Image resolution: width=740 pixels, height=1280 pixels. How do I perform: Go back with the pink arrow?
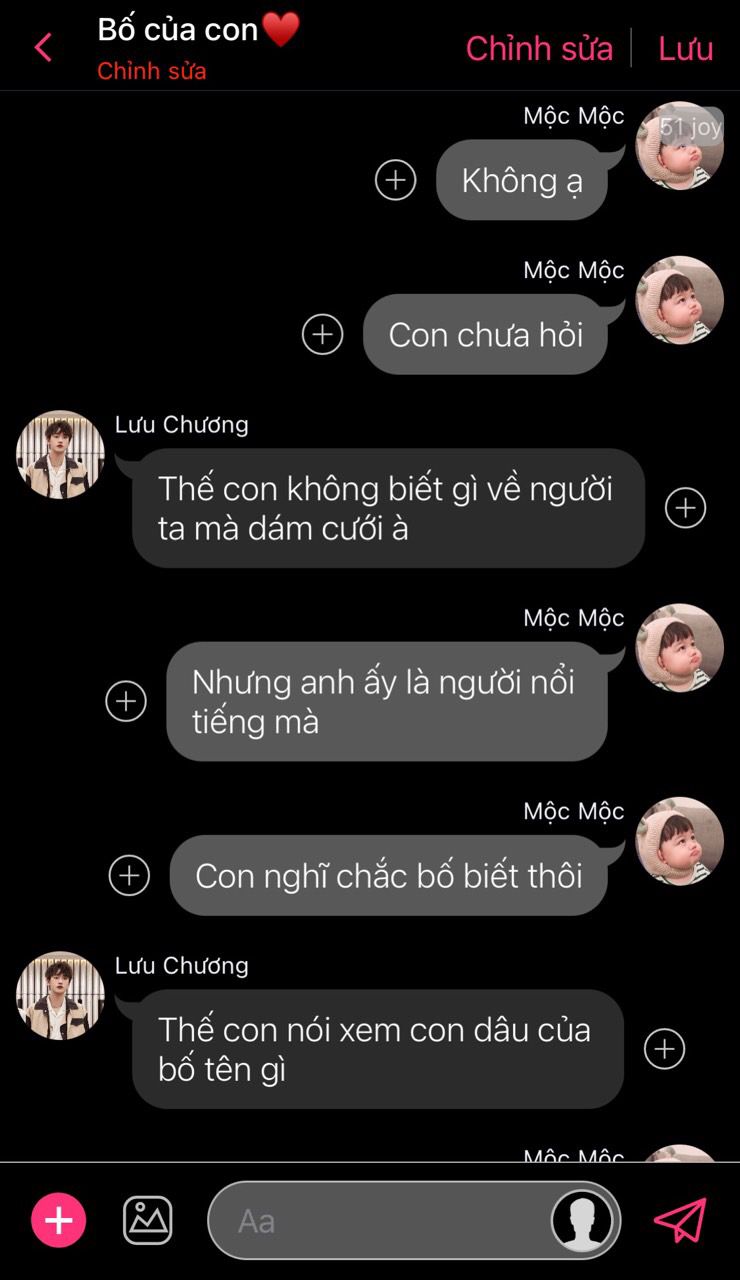(43, 47)
